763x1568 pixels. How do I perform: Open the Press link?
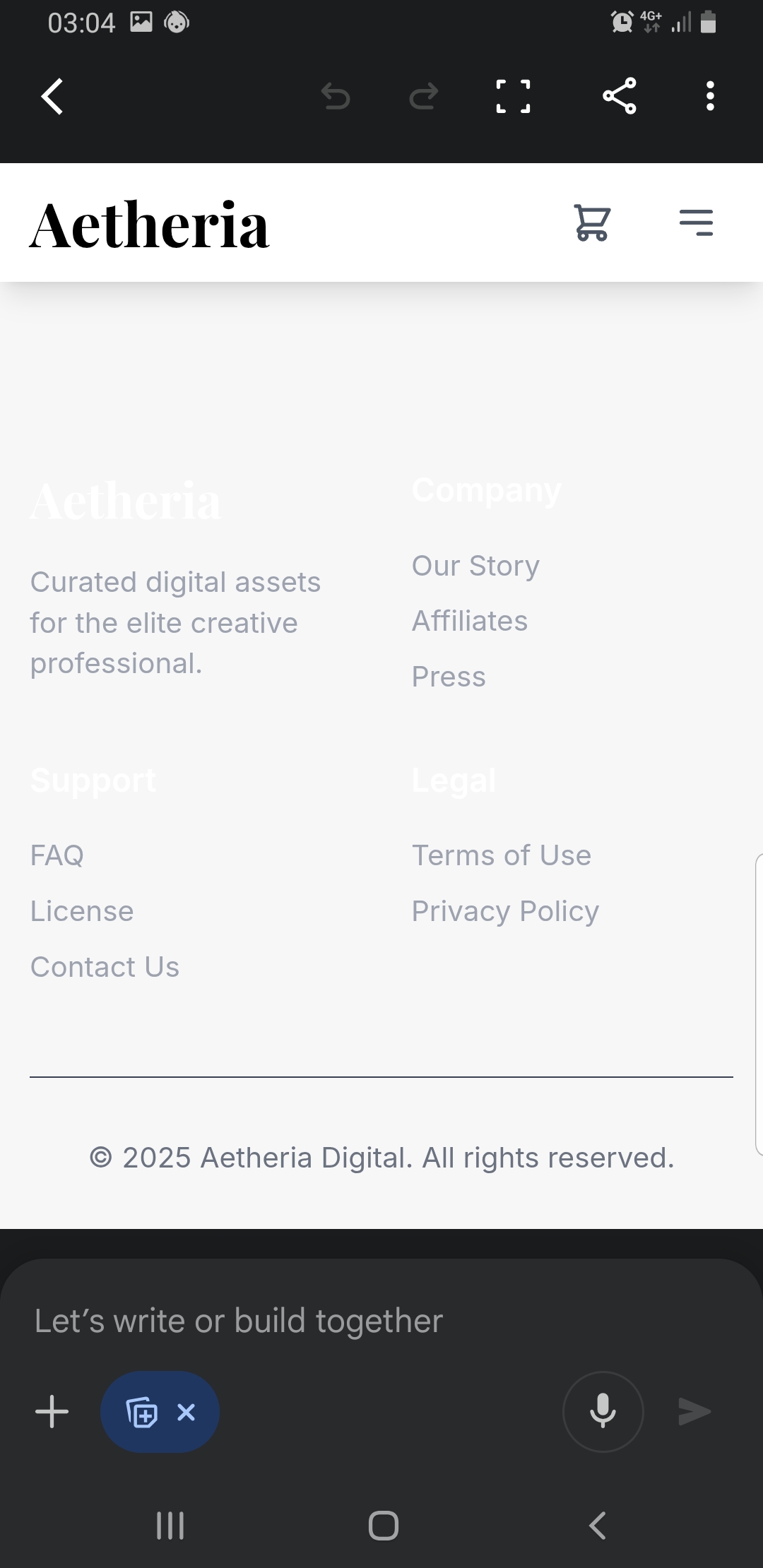coord(449,677)
